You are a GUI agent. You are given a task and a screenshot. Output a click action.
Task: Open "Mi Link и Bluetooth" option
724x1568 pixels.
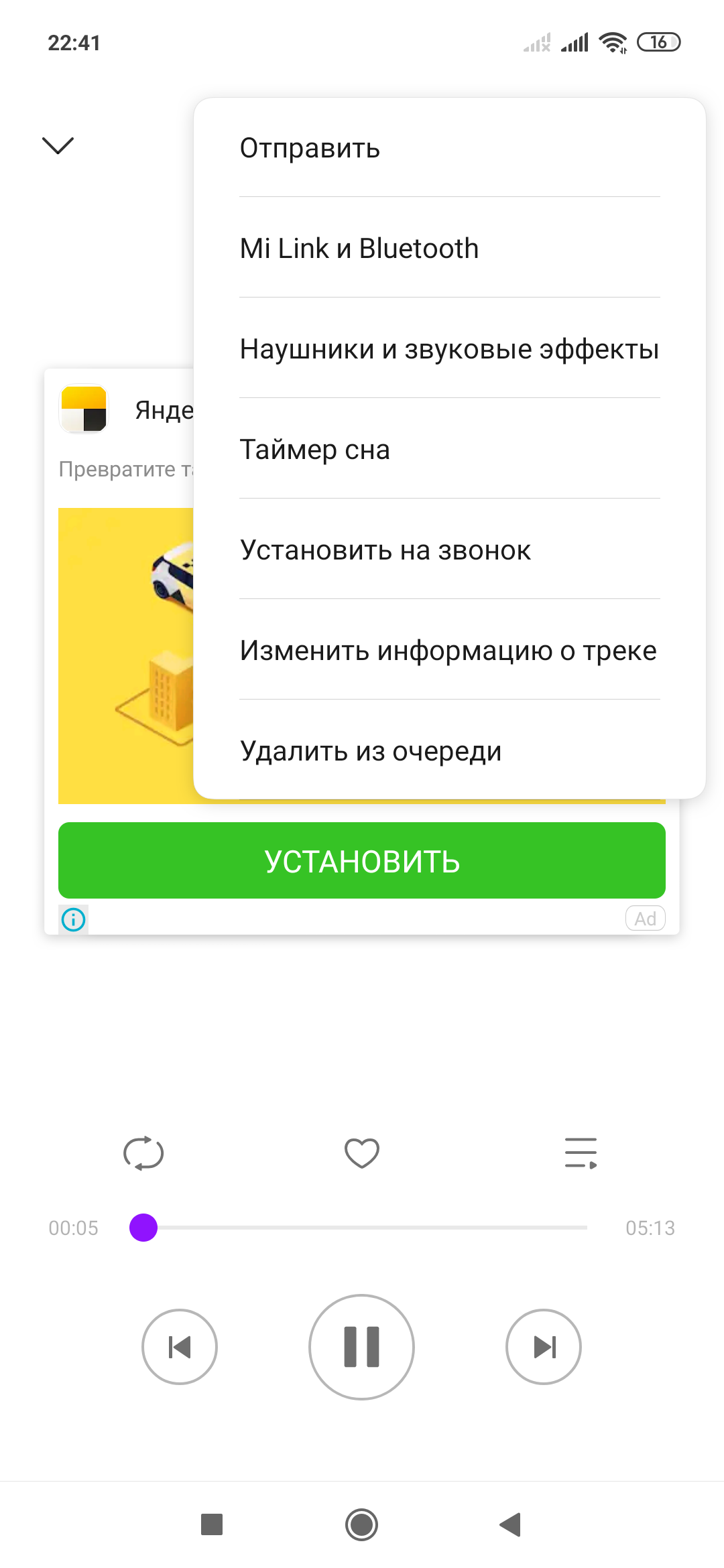(449, 249)
